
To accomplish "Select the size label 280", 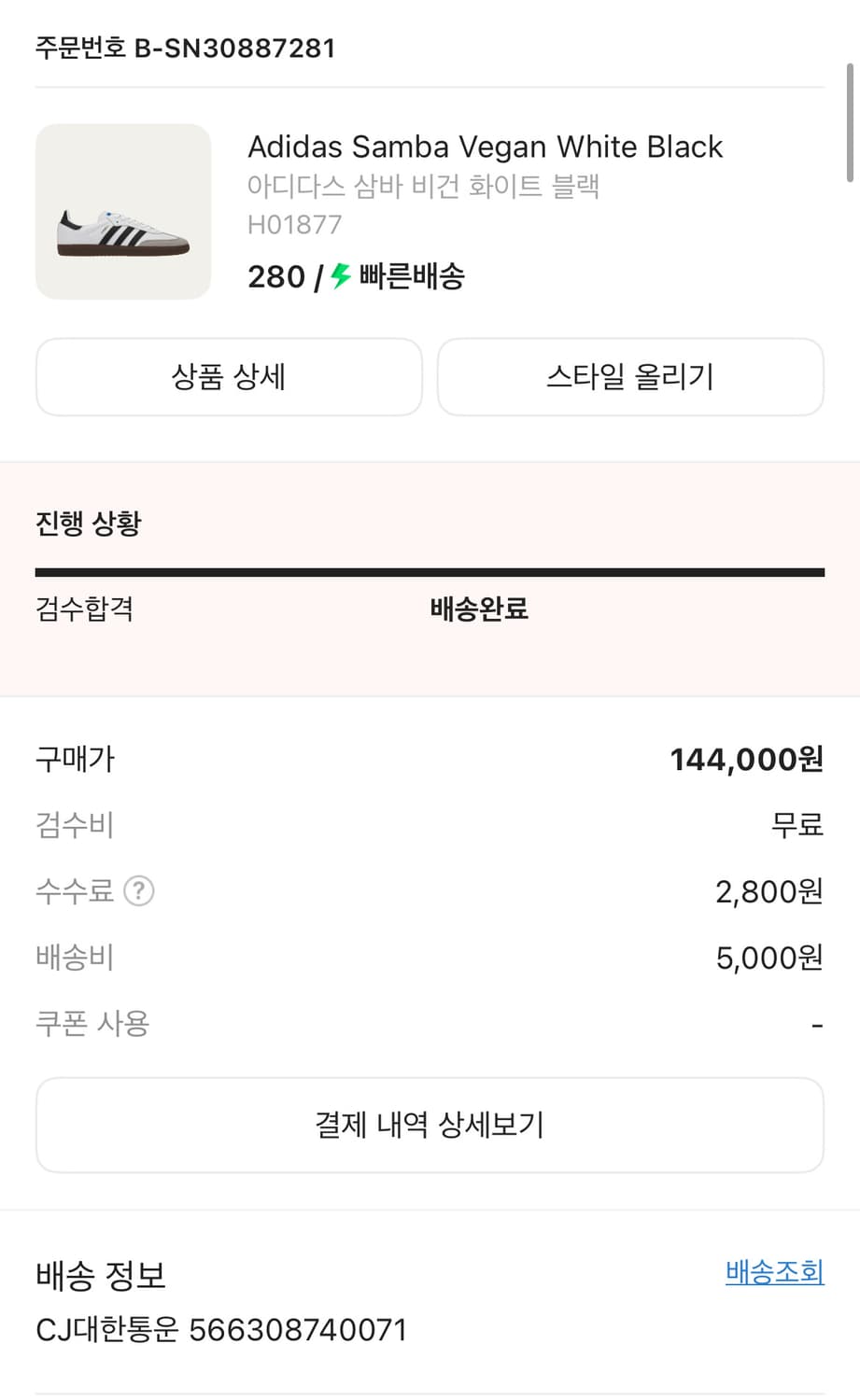I will (275, 276).
